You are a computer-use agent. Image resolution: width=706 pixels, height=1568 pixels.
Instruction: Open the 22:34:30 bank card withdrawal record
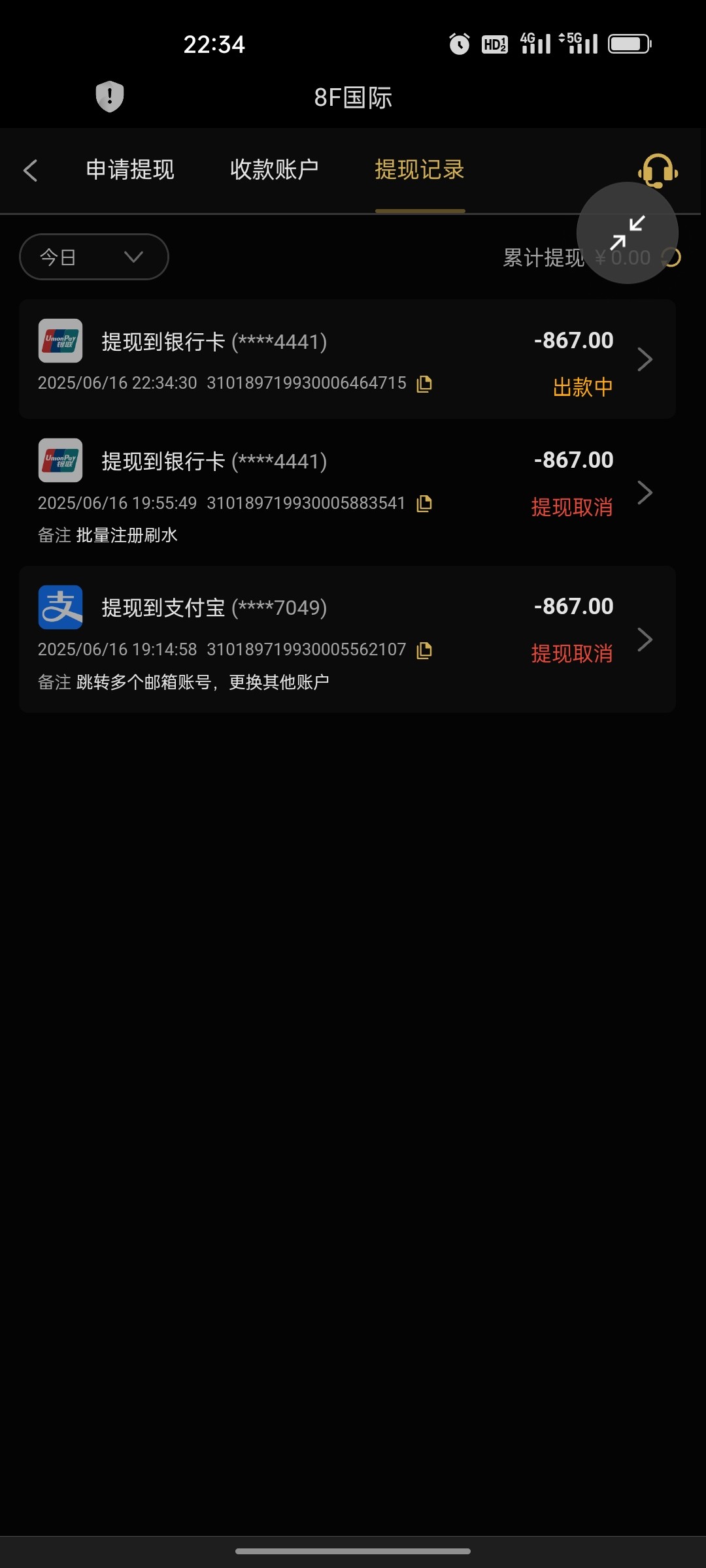pyautogui.click(x=346, y=359)
